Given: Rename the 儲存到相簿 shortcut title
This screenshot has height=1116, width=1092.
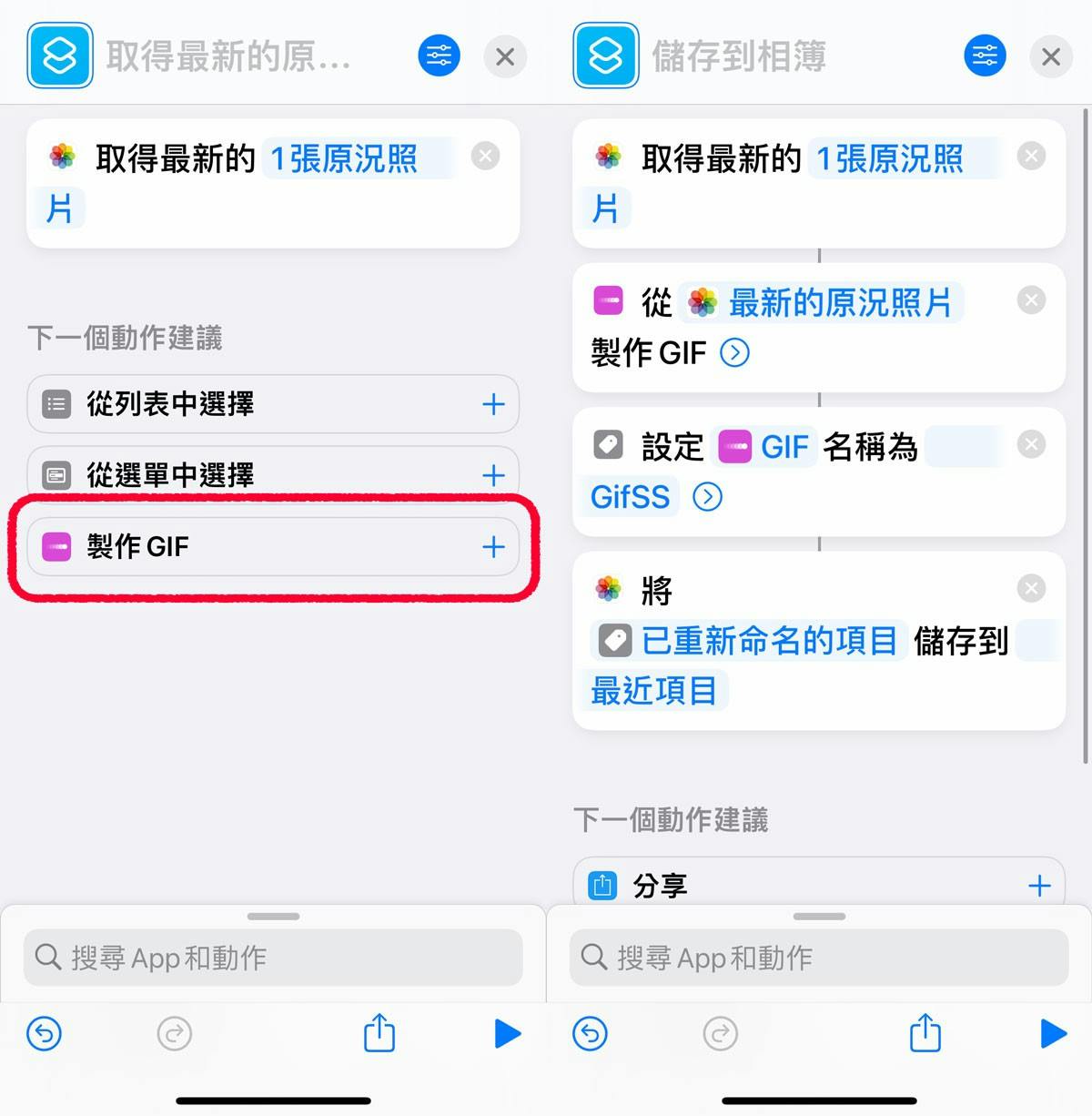Looking at the screenshot, I should 739,57.
